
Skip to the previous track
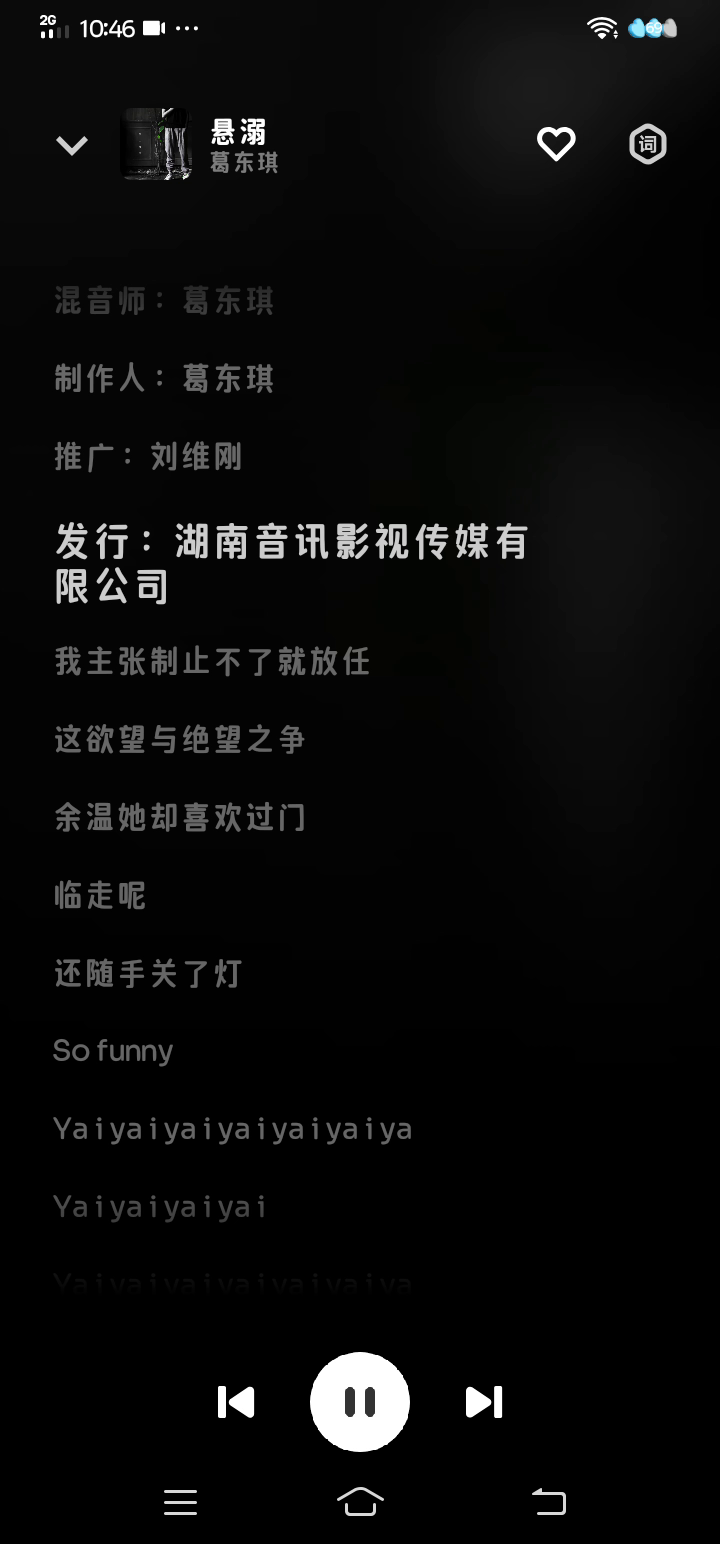(x=236, y=1402)
